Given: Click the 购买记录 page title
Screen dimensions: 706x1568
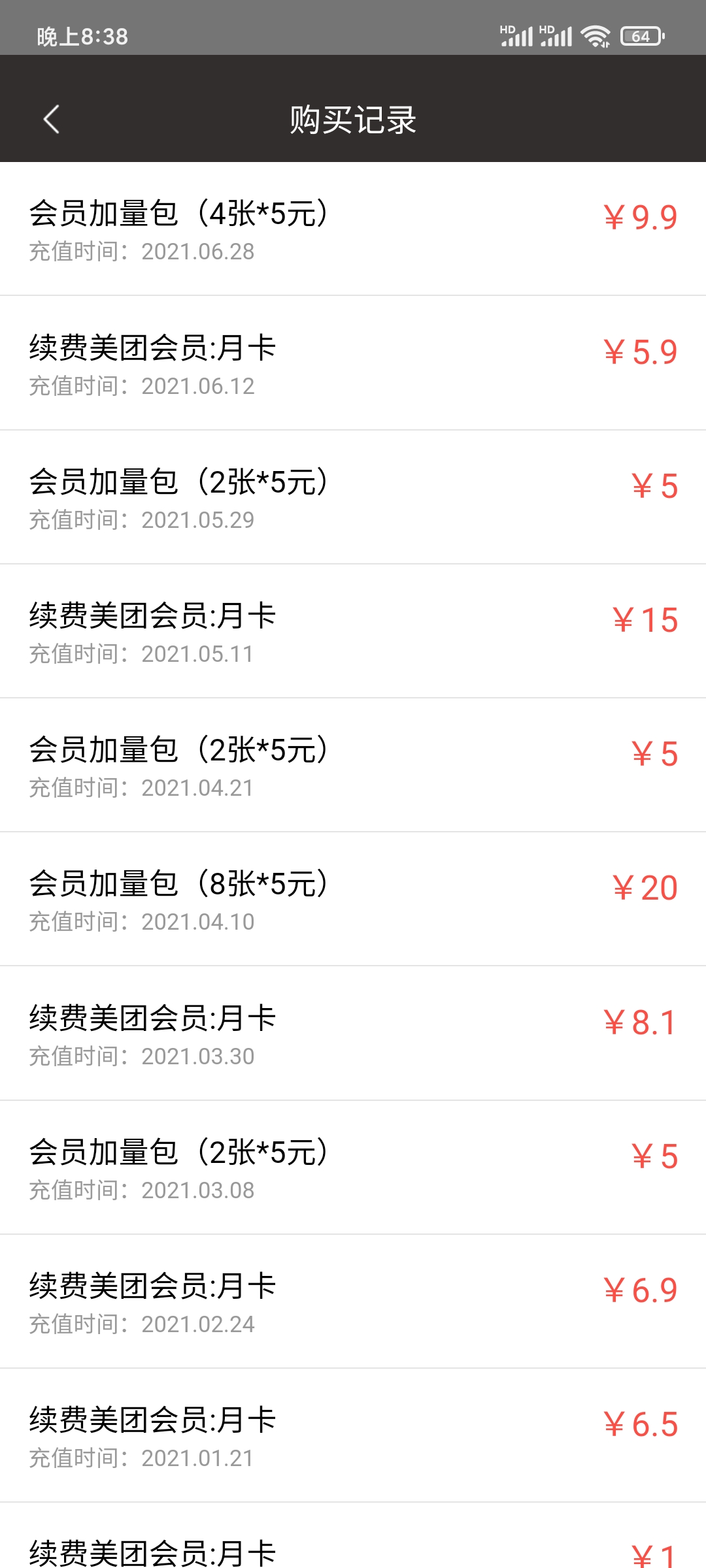Looking at the screenshot, I should [353, 120].
